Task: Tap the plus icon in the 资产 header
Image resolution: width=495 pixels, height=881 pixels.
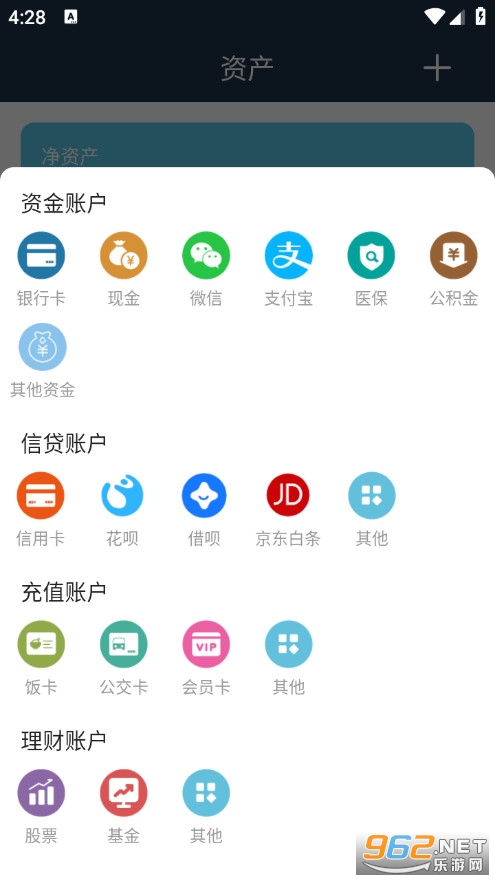Action: pos(437,68)
